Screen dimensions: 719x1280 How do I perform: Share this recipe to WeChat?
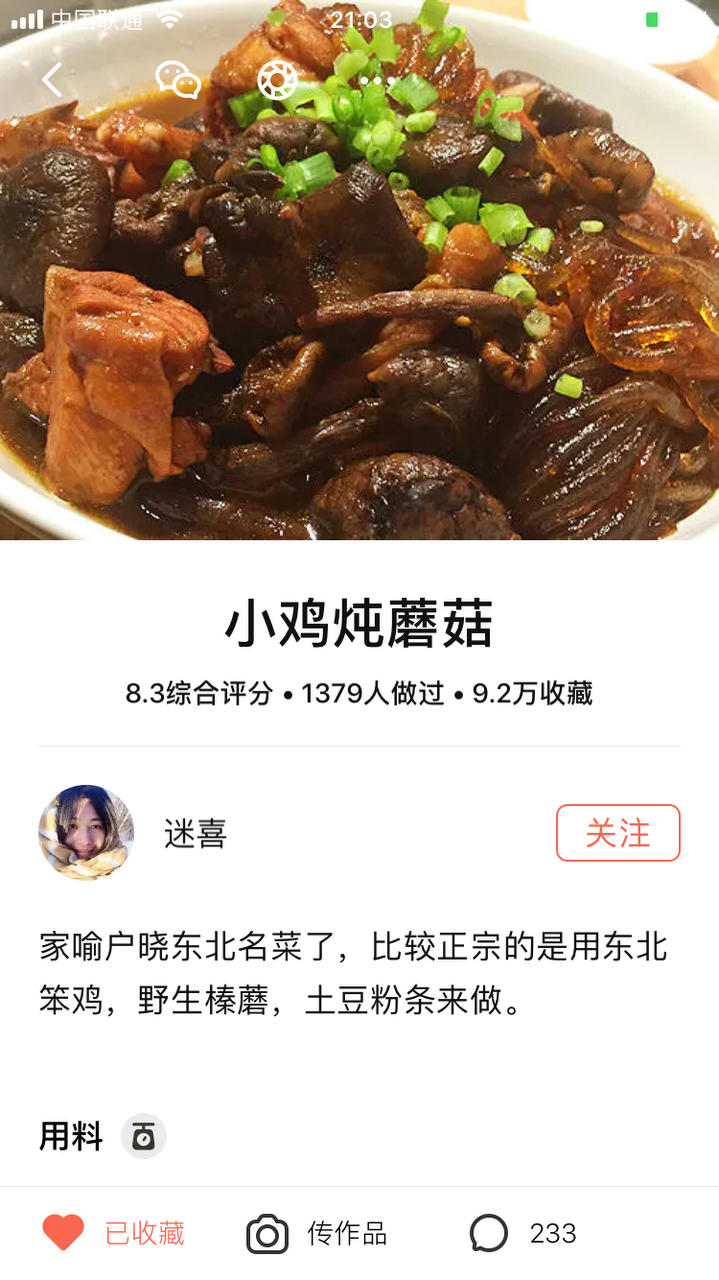(x=178, y=80)
